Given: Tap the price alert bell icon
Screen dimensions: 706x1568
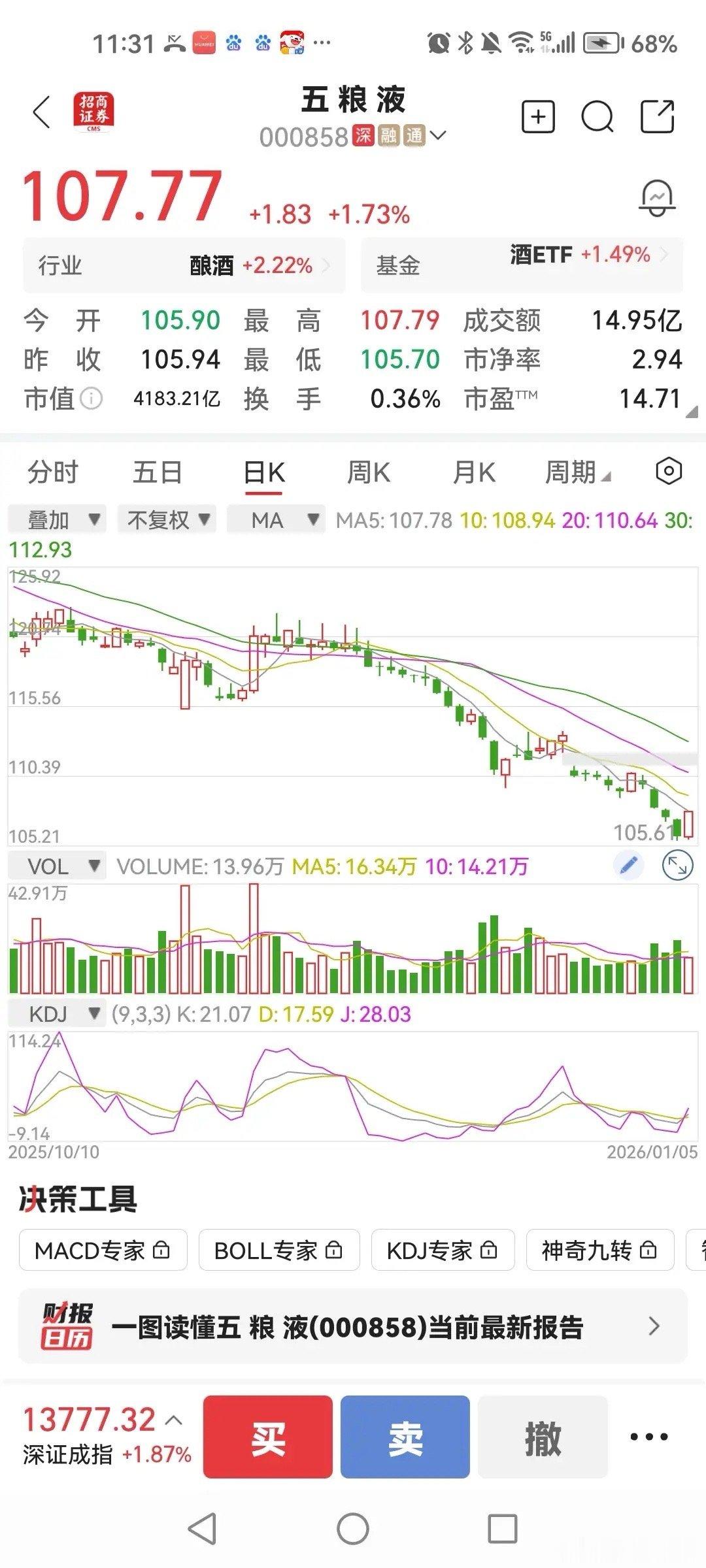Looking at the screenshot, I should 657,197.
